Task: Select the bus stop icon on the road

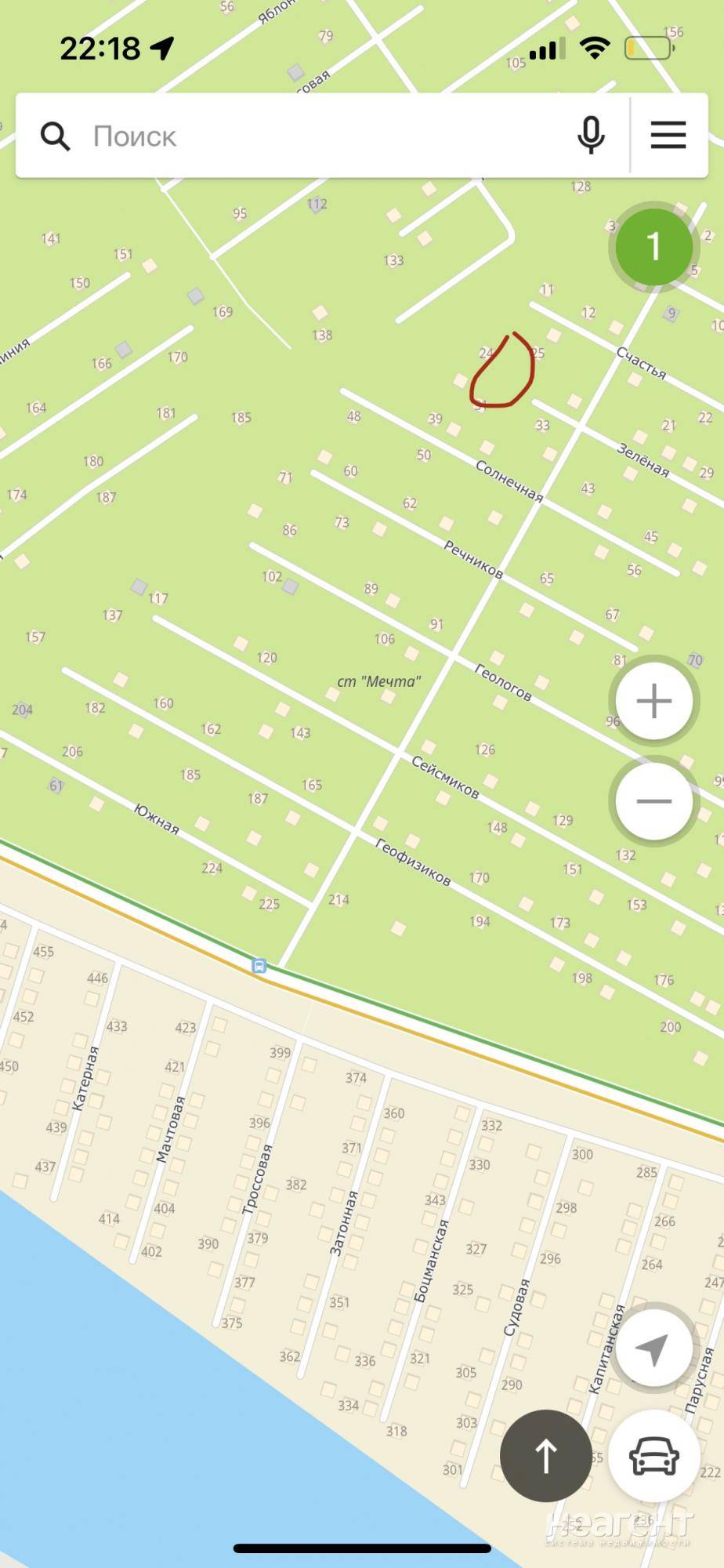Action: point(259,966)
